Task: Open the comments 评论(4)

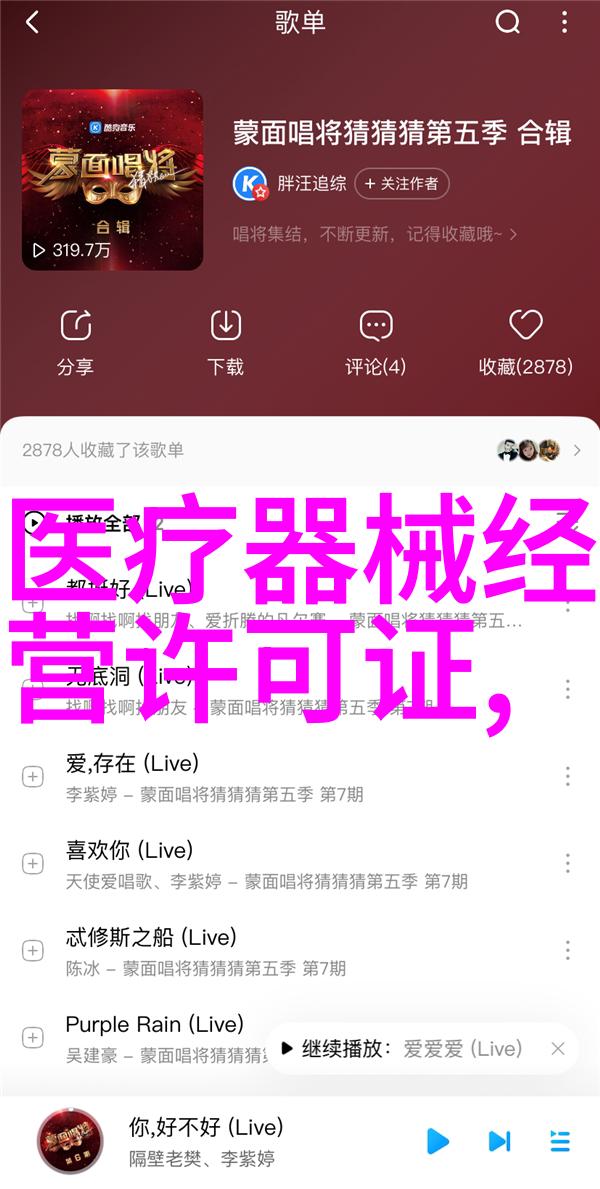Action: [x=376, y=342]
